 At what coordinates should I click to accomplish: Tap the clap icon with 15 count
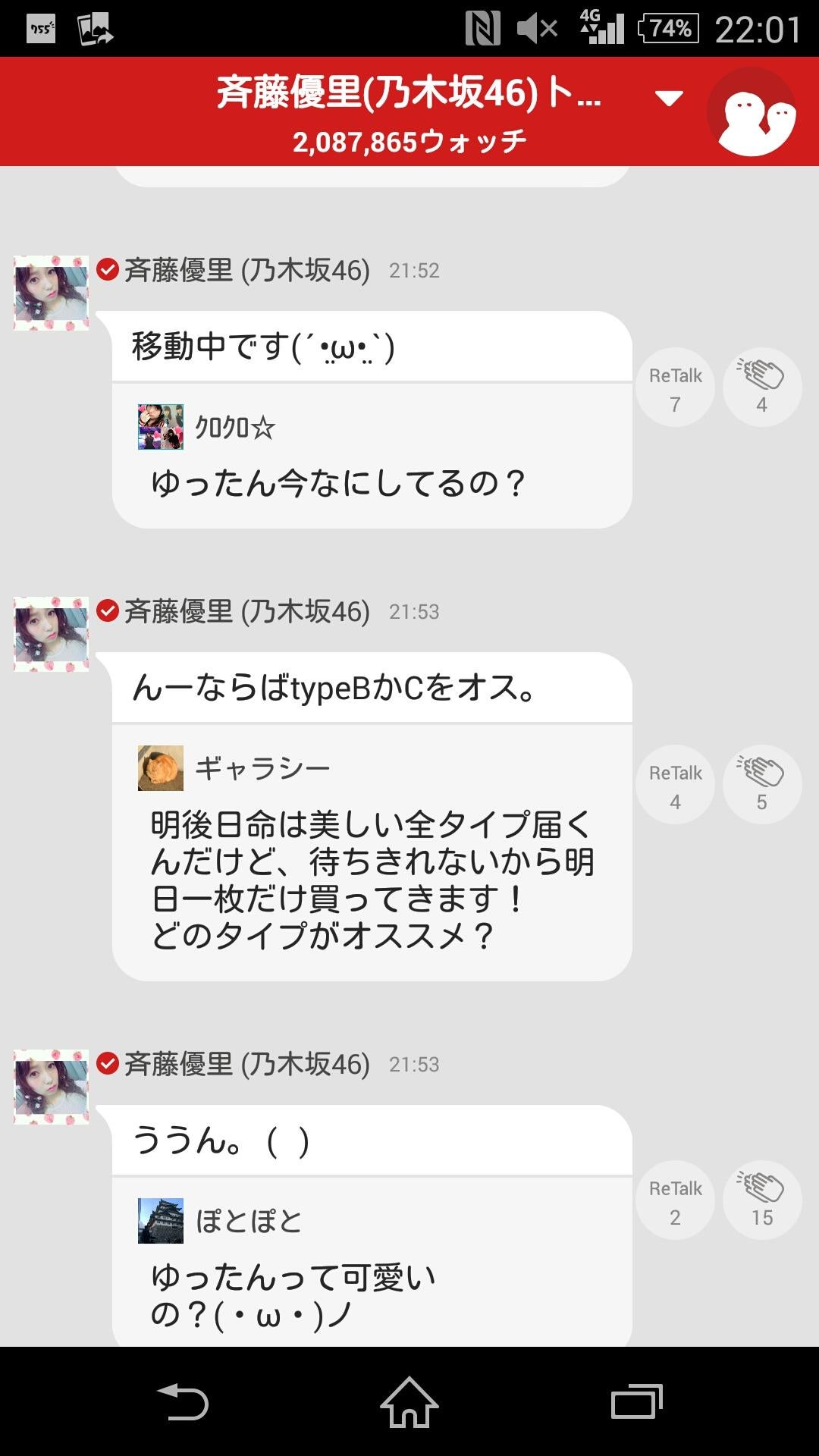coord(761,1198)
